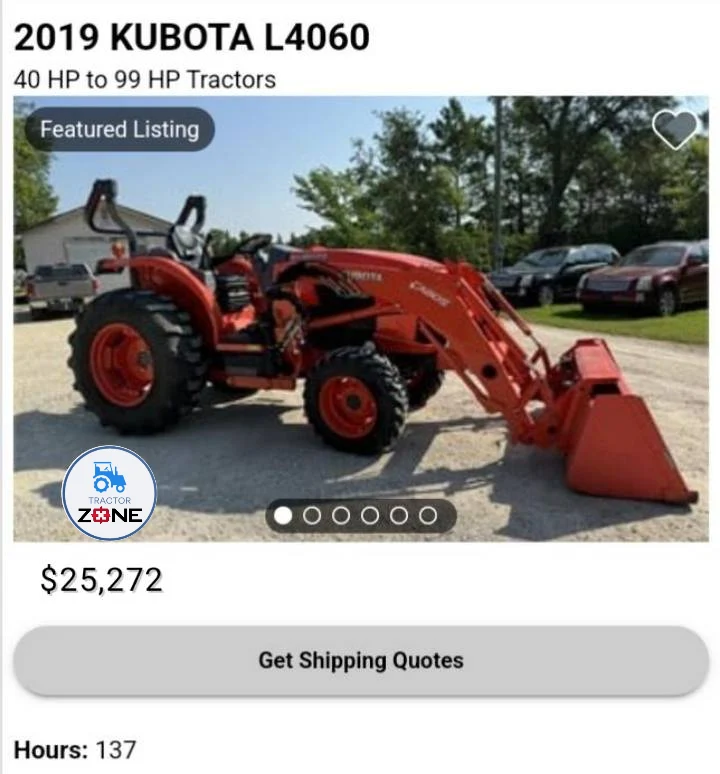The image size is (720, 774).
Task: Save this Kubota listing with the heart icon
Action: click(x=675, y=128)
